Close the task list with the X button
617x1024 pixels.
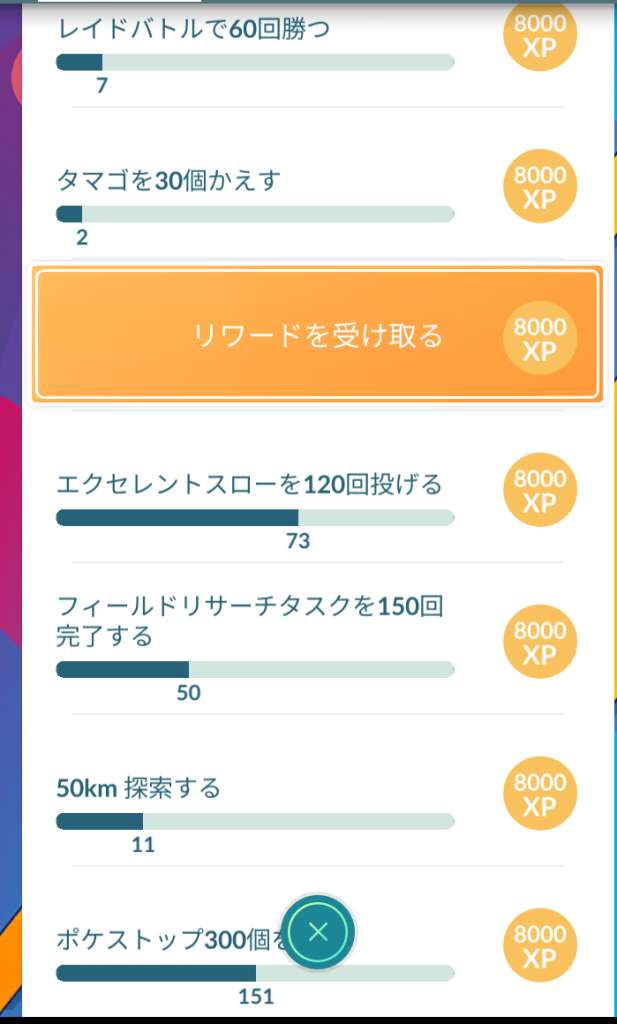pyautogui.click(x=318, y=933)
